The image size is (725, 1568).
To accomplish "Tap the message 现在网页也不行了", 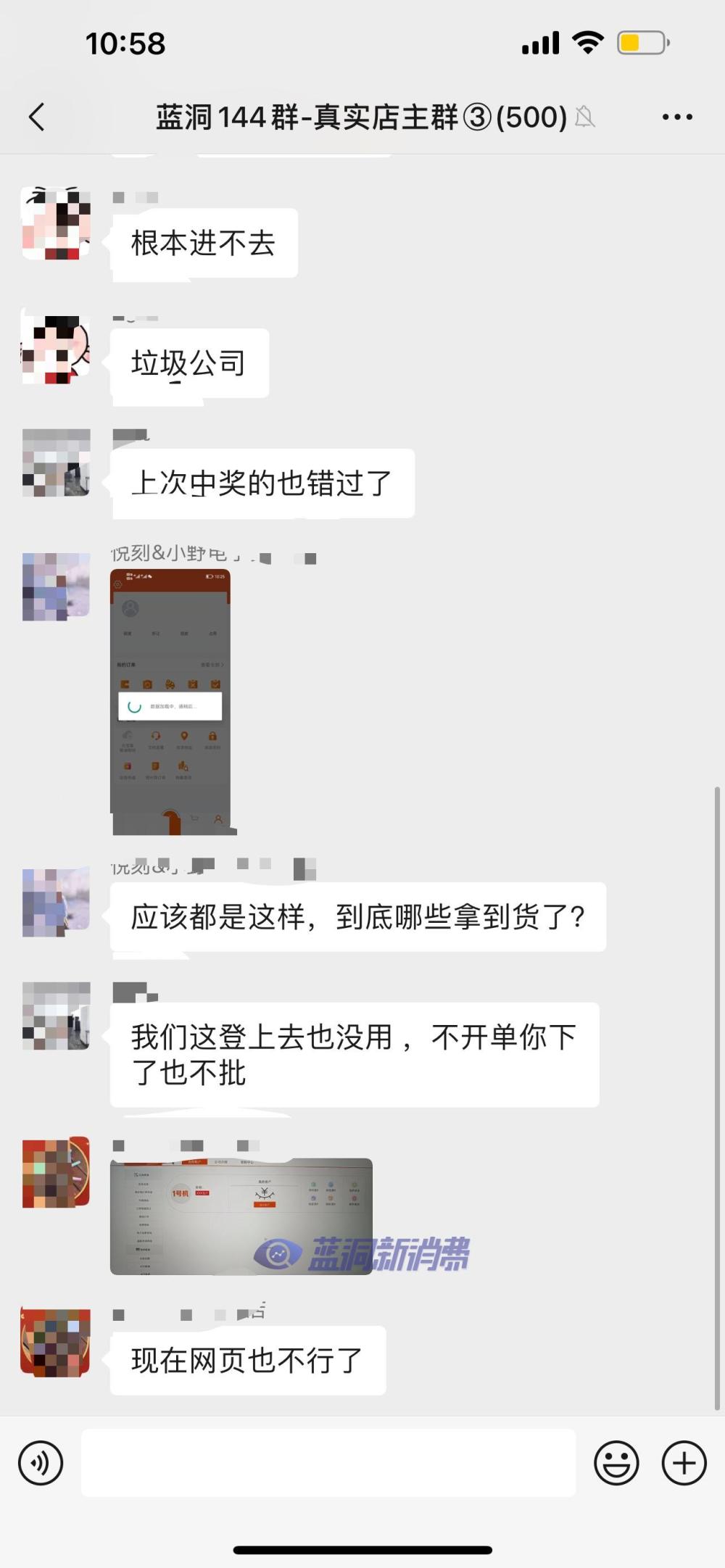I will click(246, 1361).
